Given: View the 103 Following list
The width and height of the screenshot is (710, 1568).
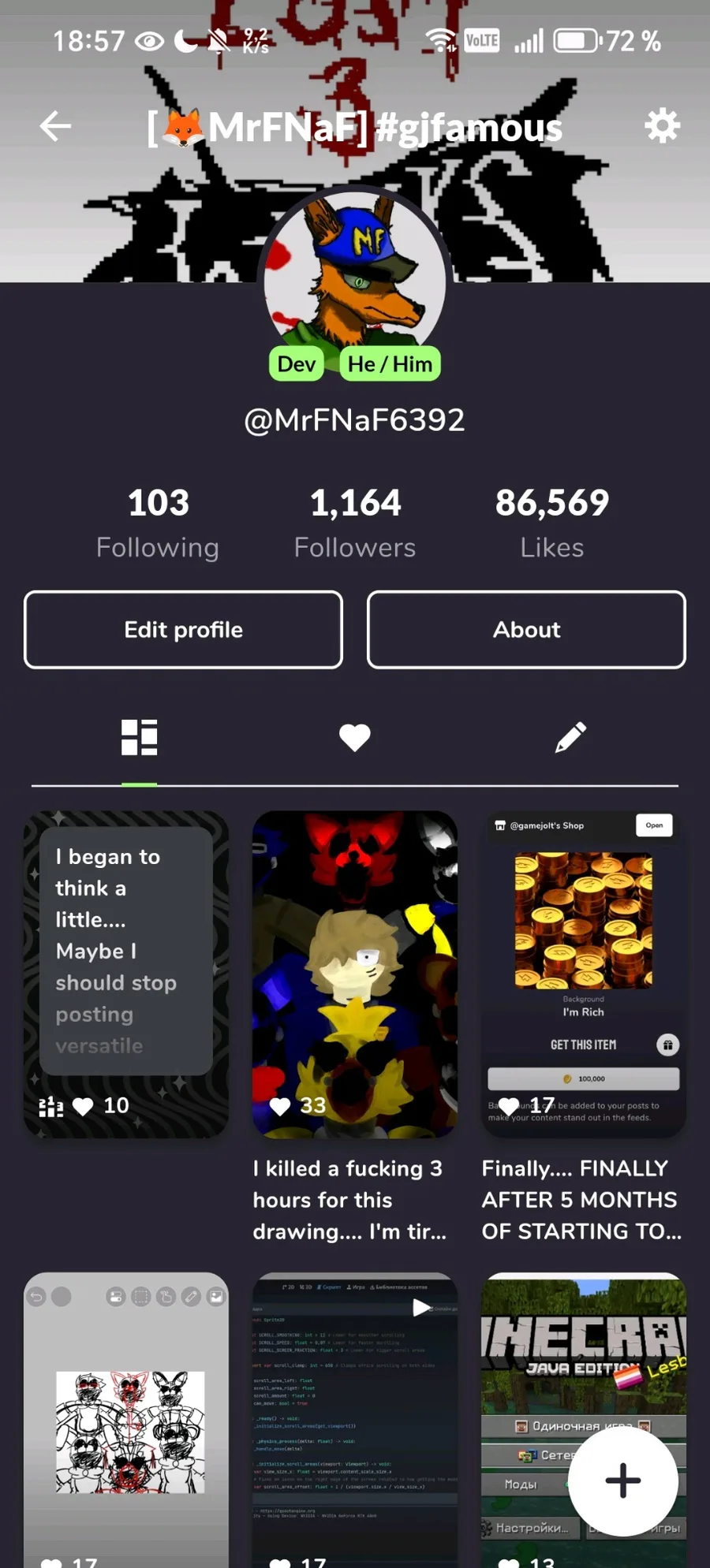Looking at the screenshot, I should 158,523.
